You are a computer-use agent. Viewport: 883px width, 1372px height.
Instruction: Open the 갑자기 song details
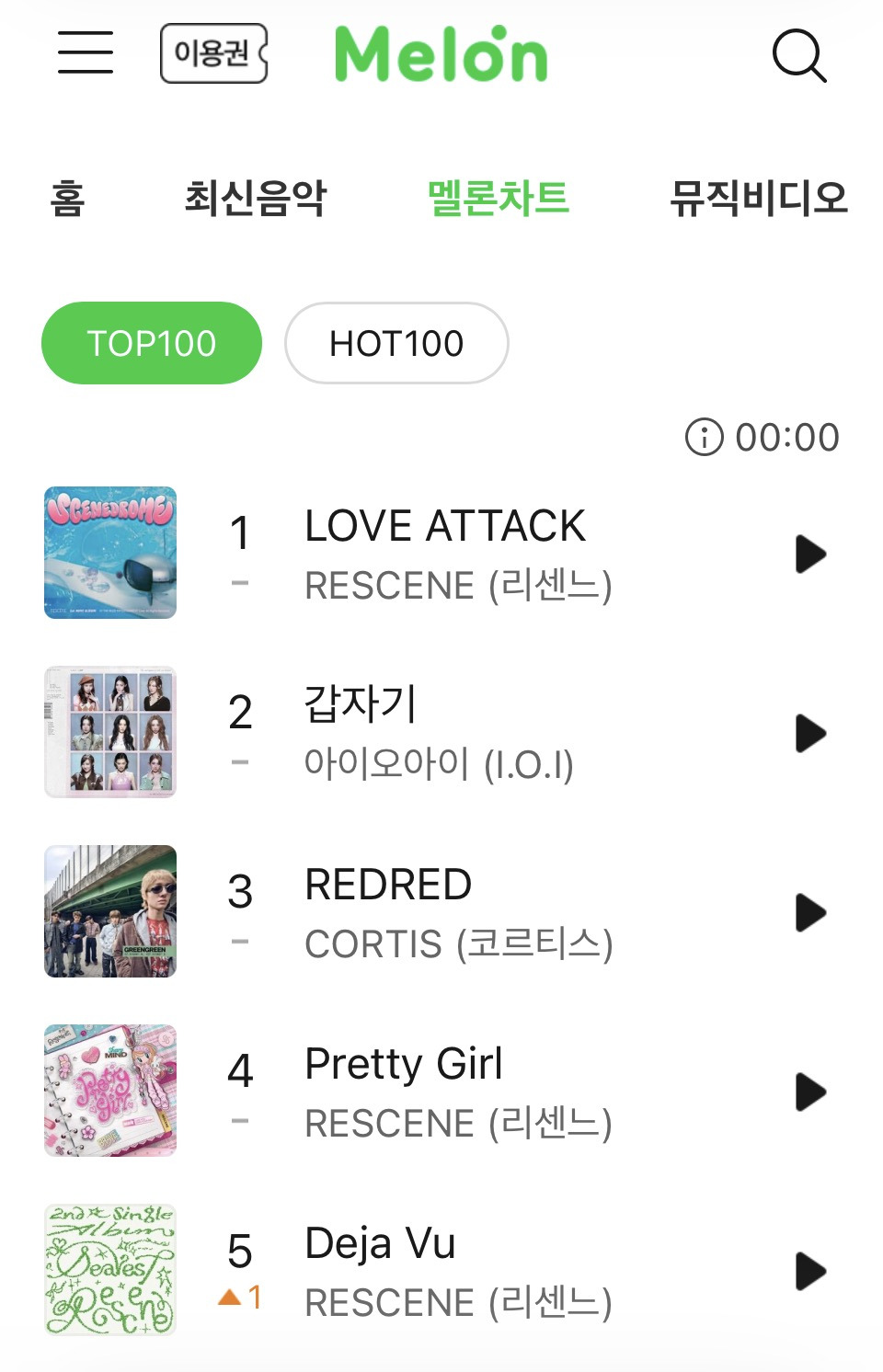[441, 732]
